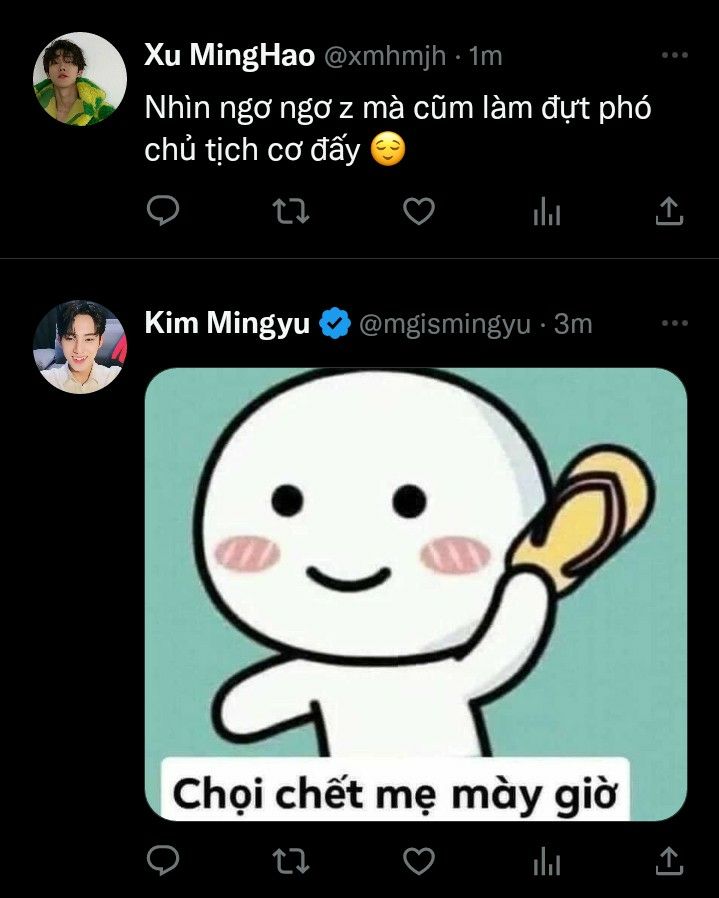Reply to Kim Mingyu's tweet

(x=163, y=860)
